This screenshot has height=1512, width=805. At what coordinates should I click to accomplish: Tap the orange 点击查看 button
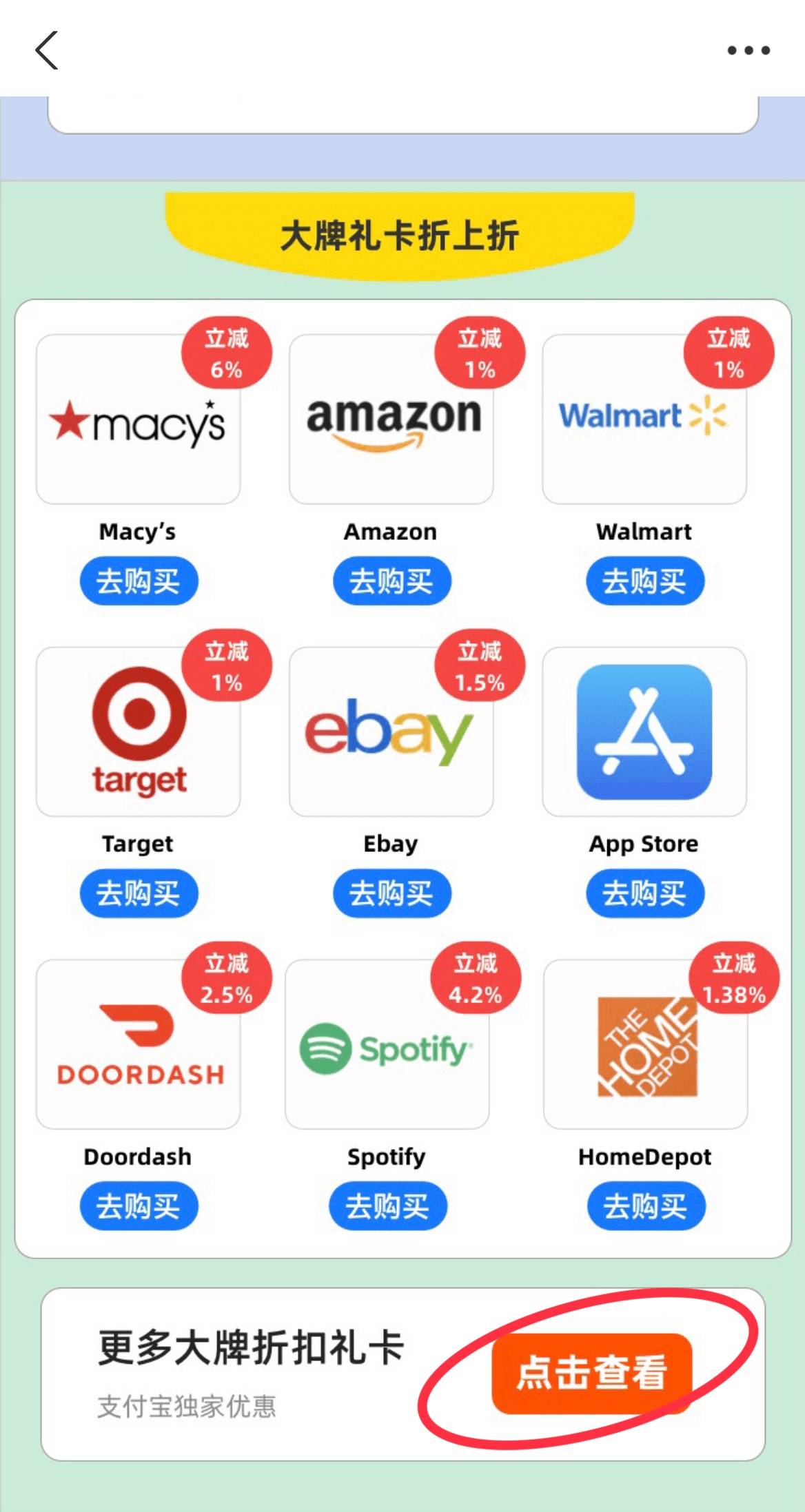[x=591, y=1374]
